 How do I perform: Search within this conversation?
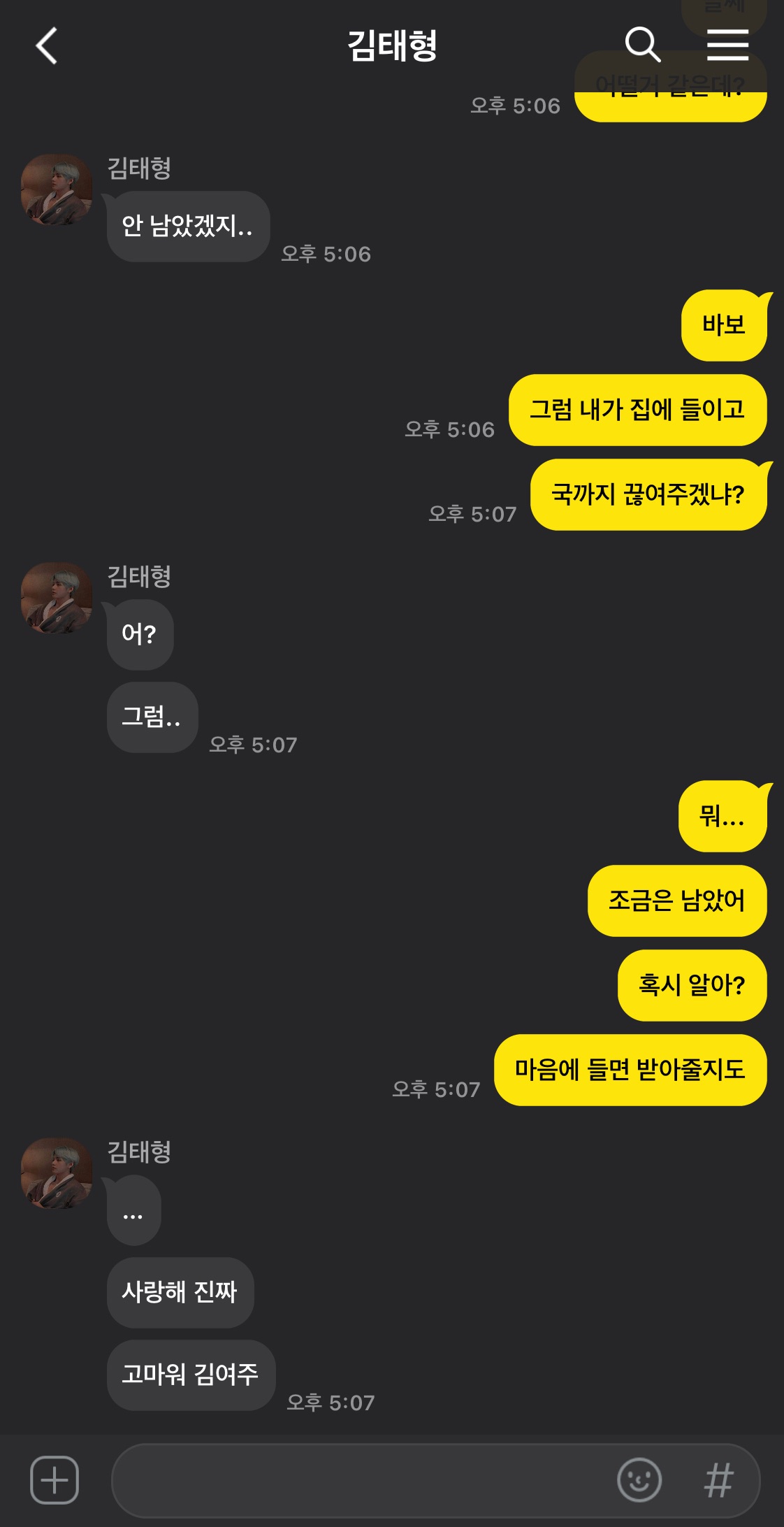[643, 45]
